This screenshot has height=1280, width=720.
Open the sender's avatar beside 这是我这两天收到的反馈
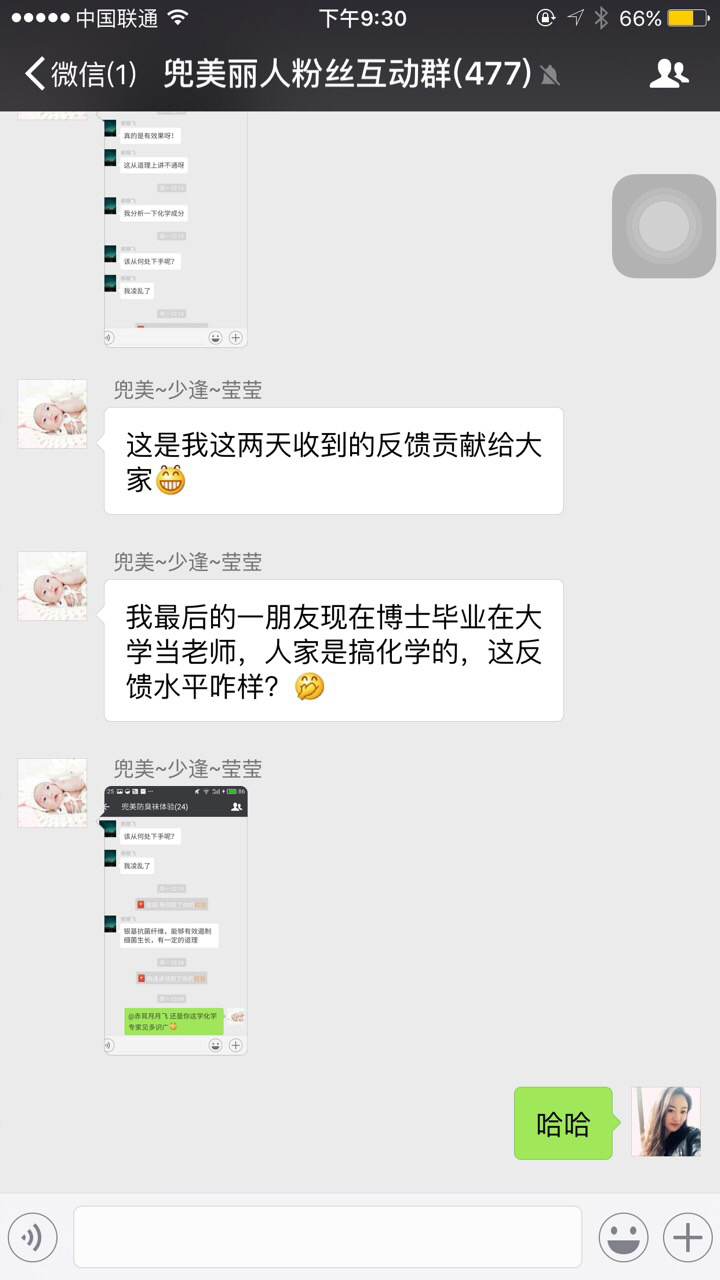pos(52,414)
